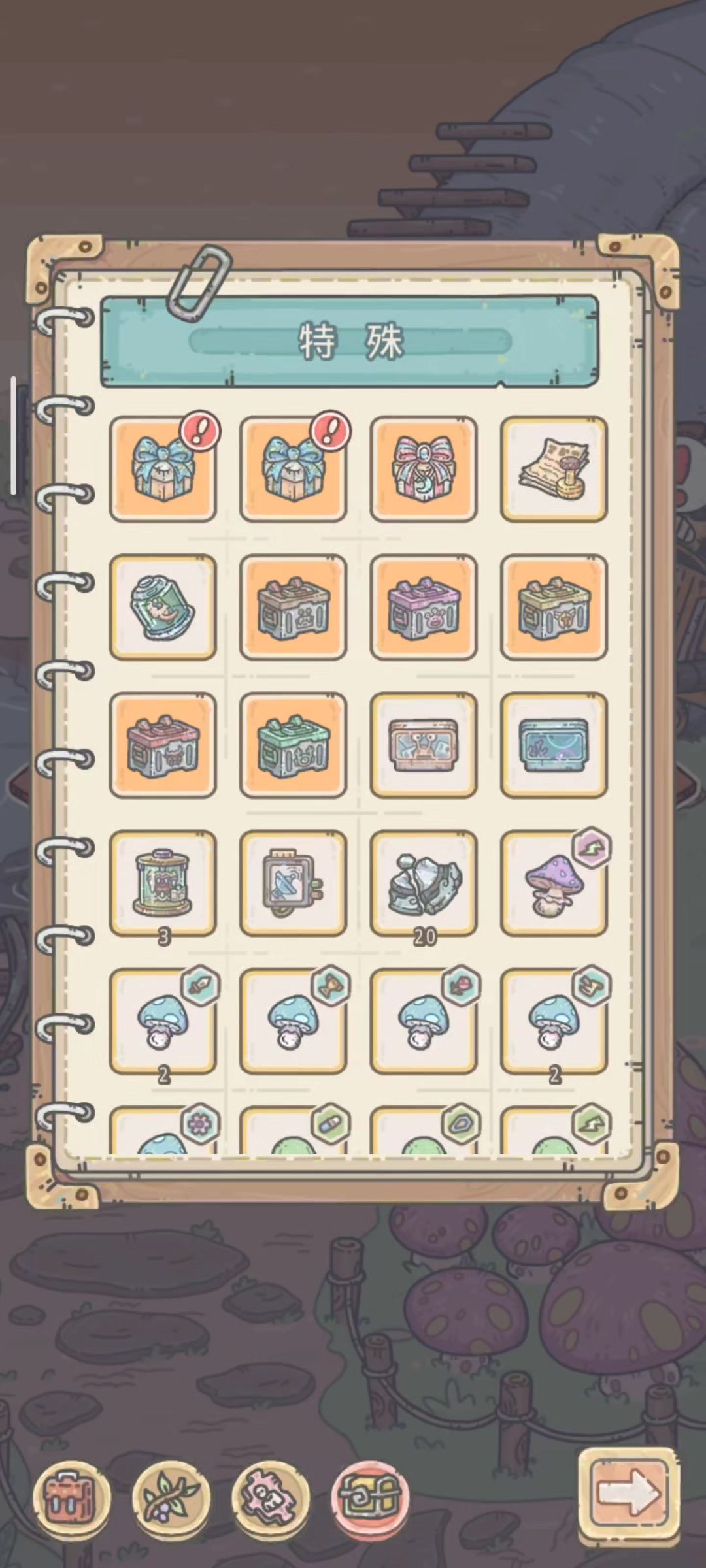The height and width of the screenshot is (1568, 706).
Task: Open the green-lid crate item
Action: click(x=293, y=745)
